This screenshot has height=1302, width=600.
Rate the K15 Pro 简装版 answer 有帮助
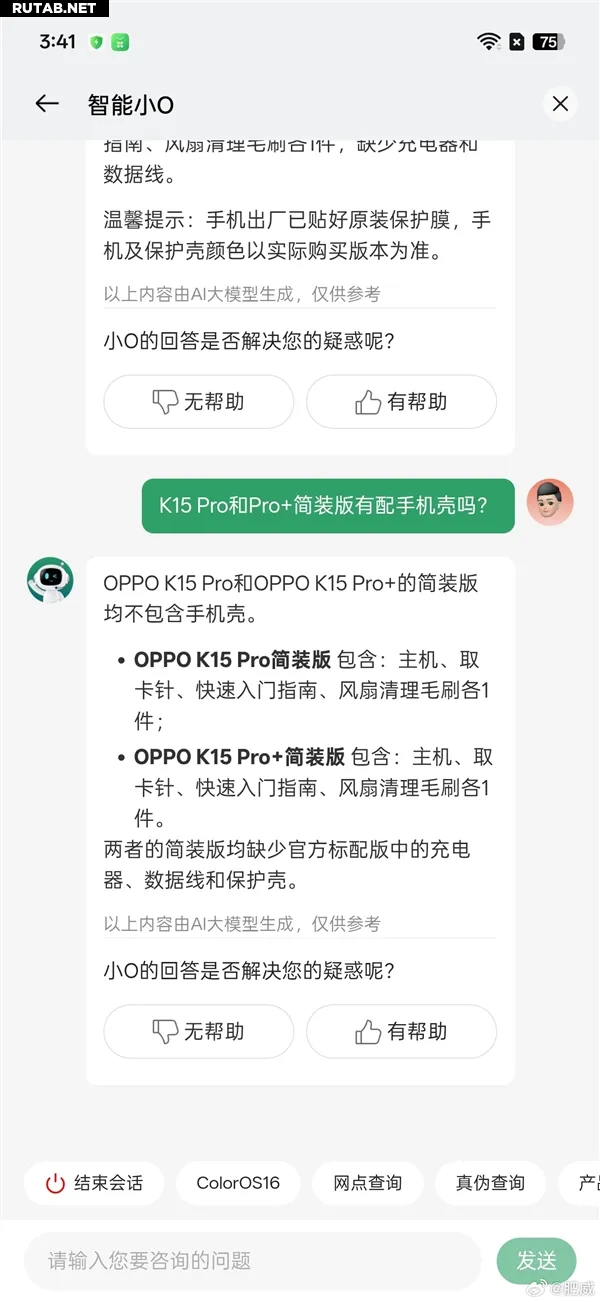pos(401,1031)
